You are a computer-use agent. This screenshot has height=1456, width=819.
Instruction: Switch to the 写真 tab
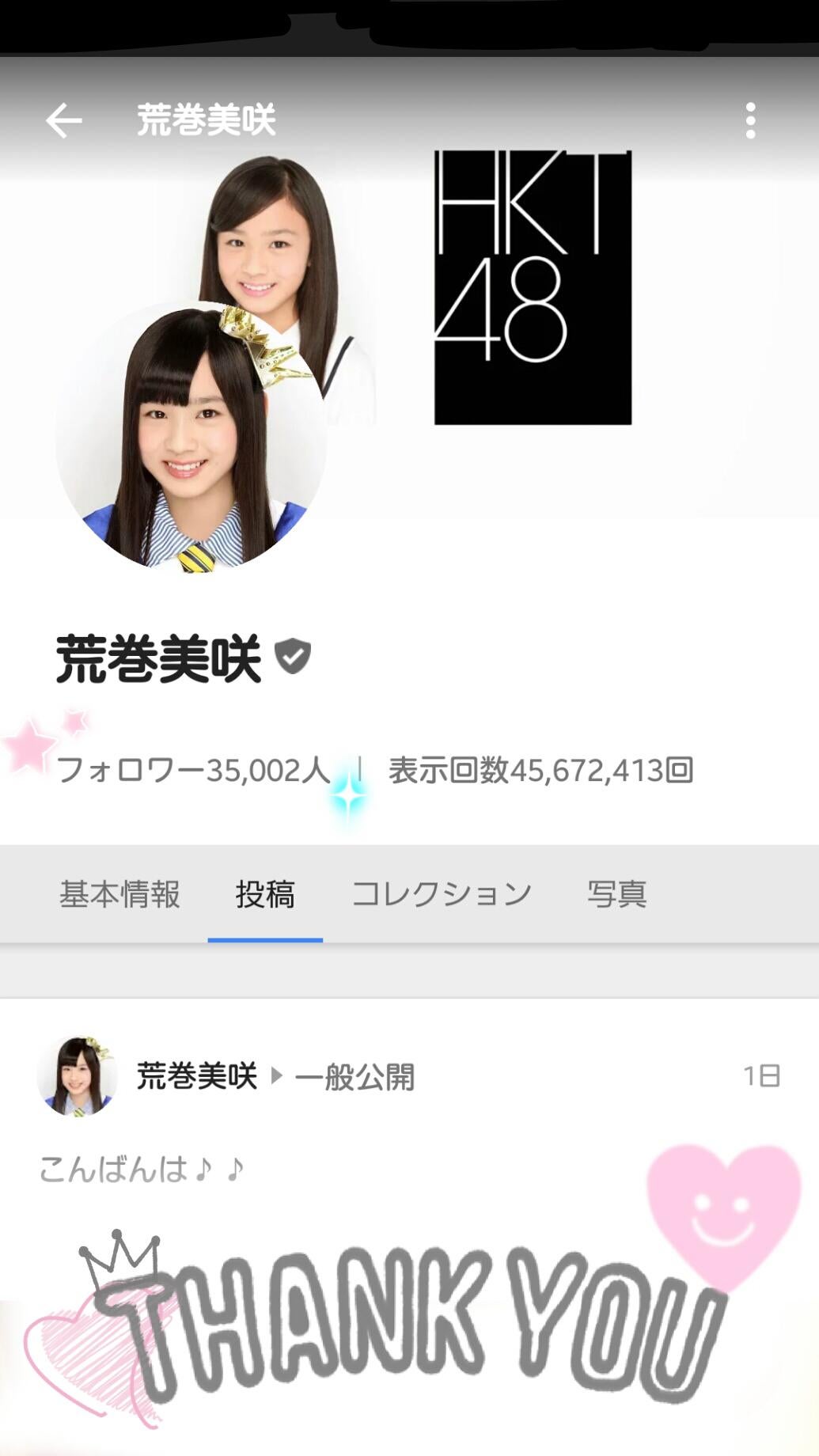click(616, 894)
